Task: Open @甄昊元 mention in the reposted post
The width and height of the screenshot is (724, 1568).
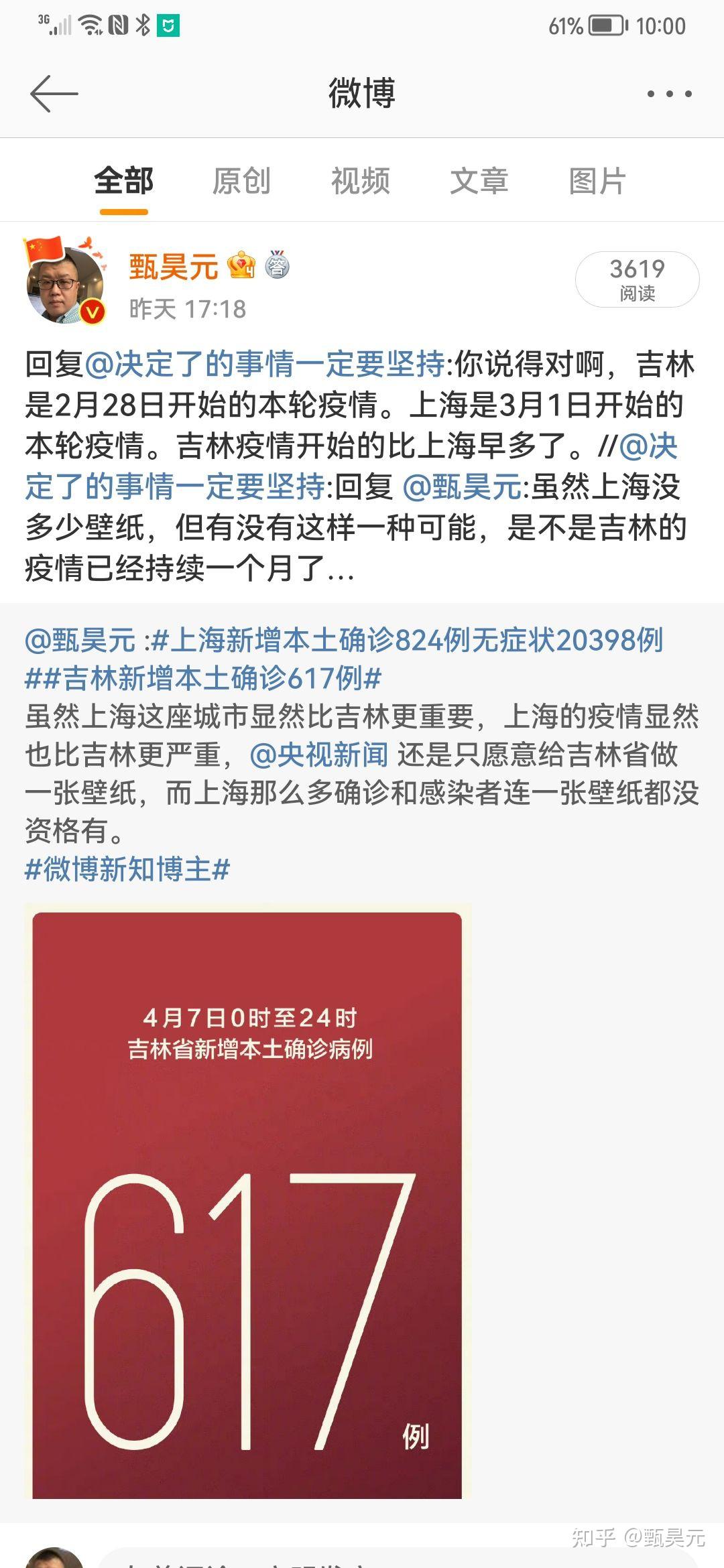Action: (80, 641)
